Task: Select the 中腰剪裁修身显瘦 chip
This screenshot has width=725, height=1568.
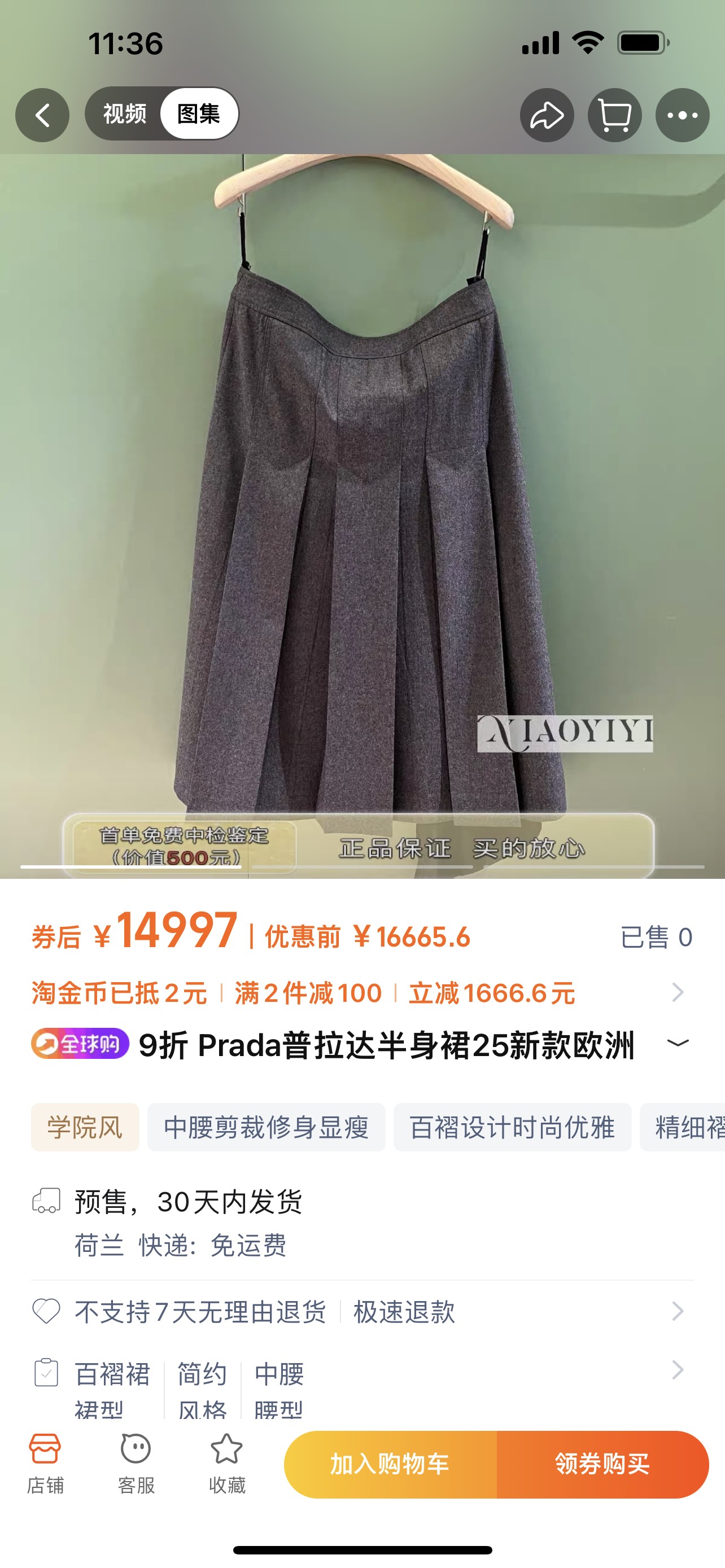Action: tap(266, 1127)
